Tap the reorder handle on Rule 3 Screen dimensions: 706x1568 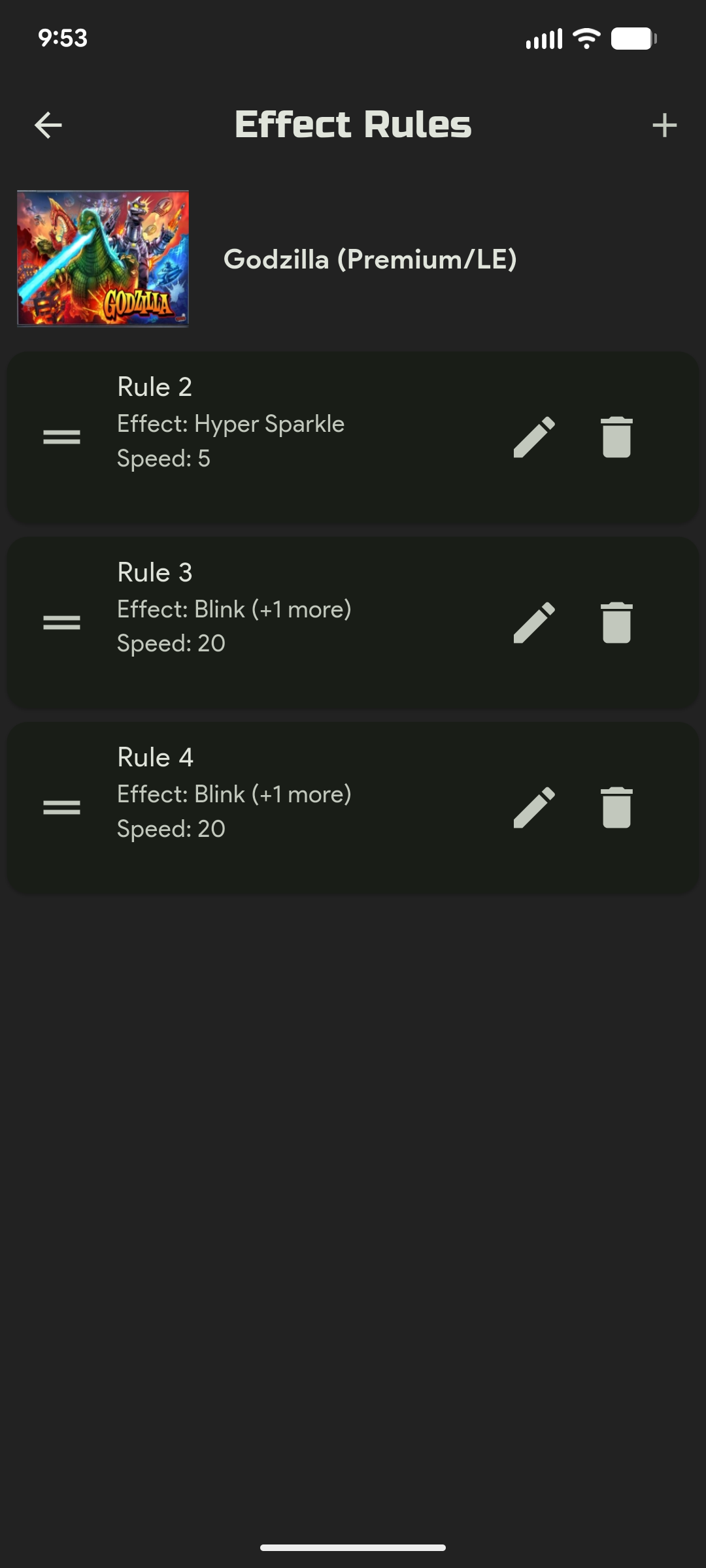(x=61, y=623)
